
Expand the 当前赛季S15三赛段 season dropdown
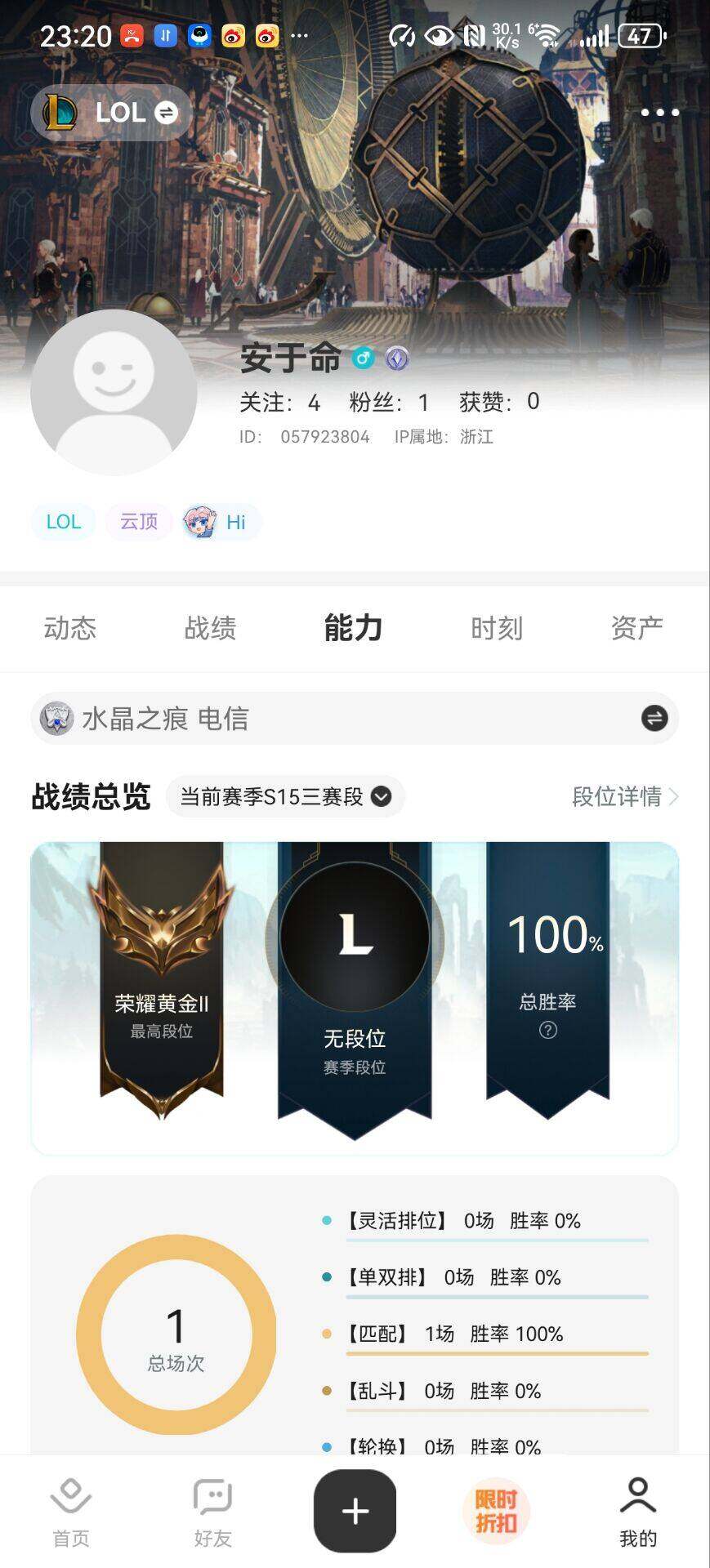[285, 796]
